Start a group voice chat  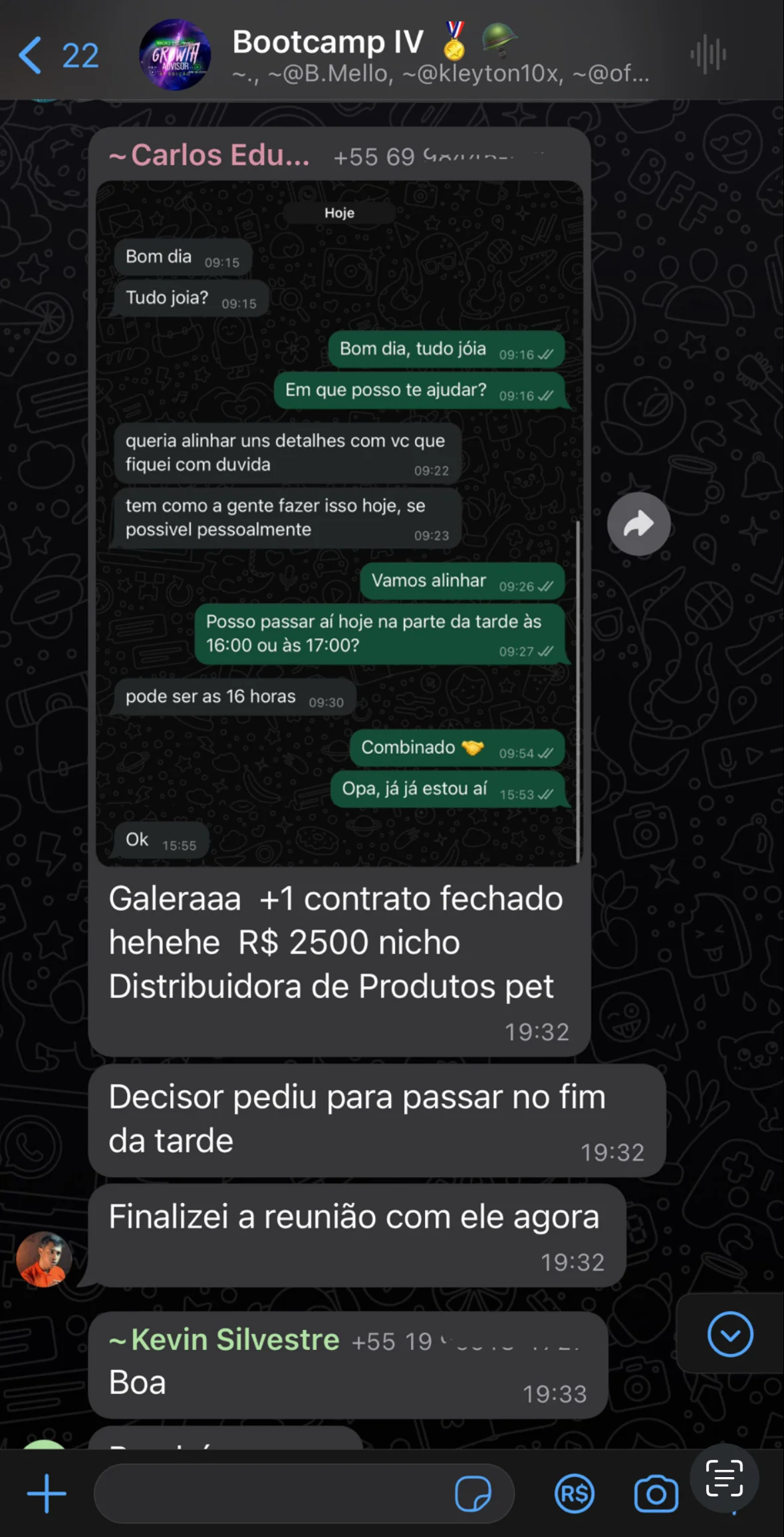708,55
